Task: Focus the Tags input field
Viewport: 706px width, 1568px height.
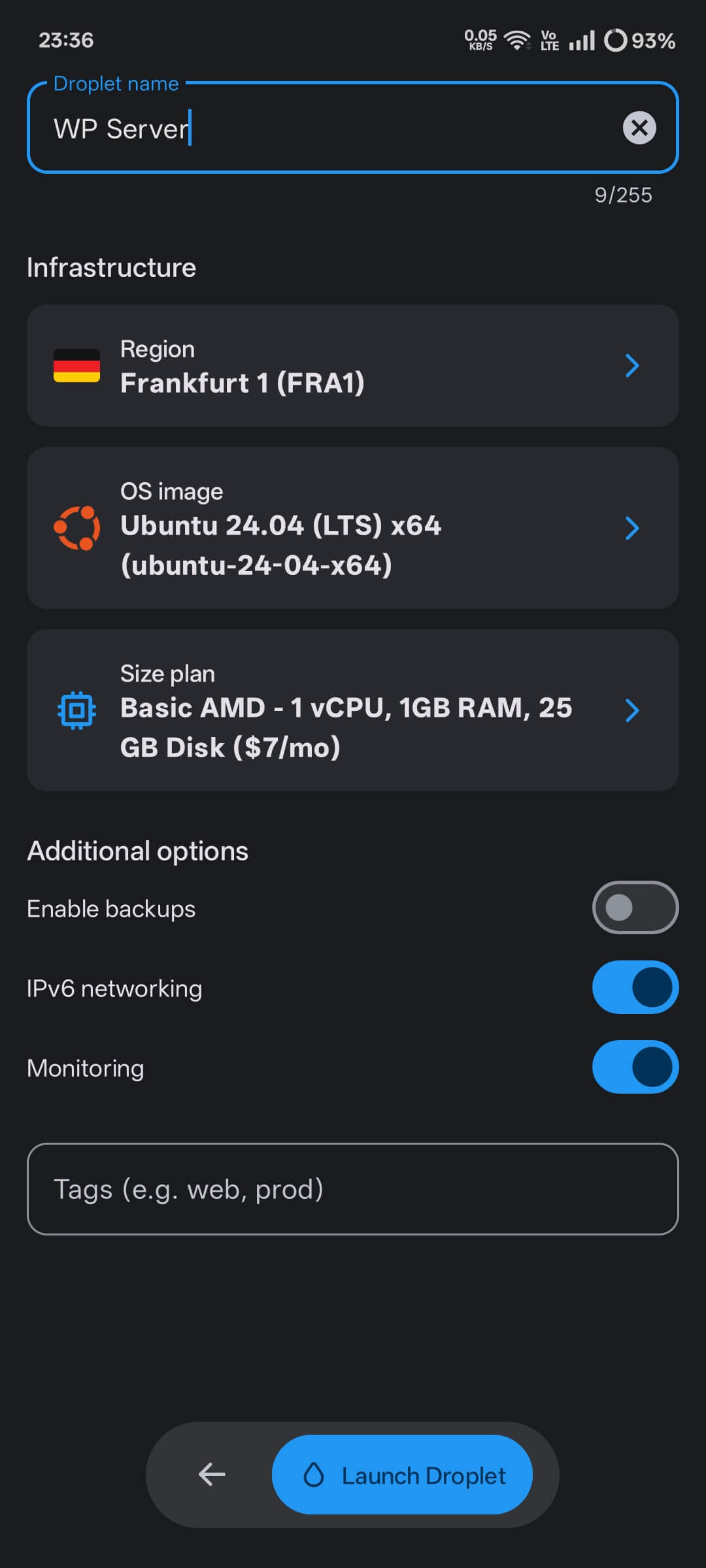Action: click(x=353, y=1190)
